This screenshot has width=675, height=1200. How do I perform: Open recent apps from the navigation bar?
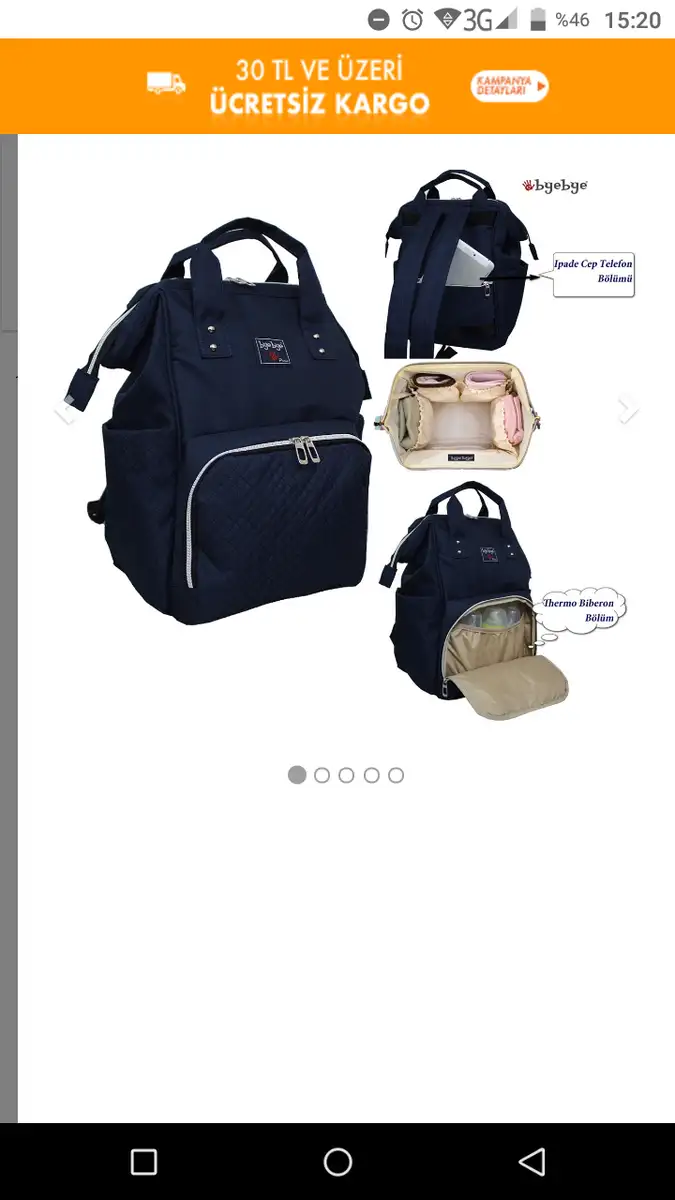[144, 1161]
